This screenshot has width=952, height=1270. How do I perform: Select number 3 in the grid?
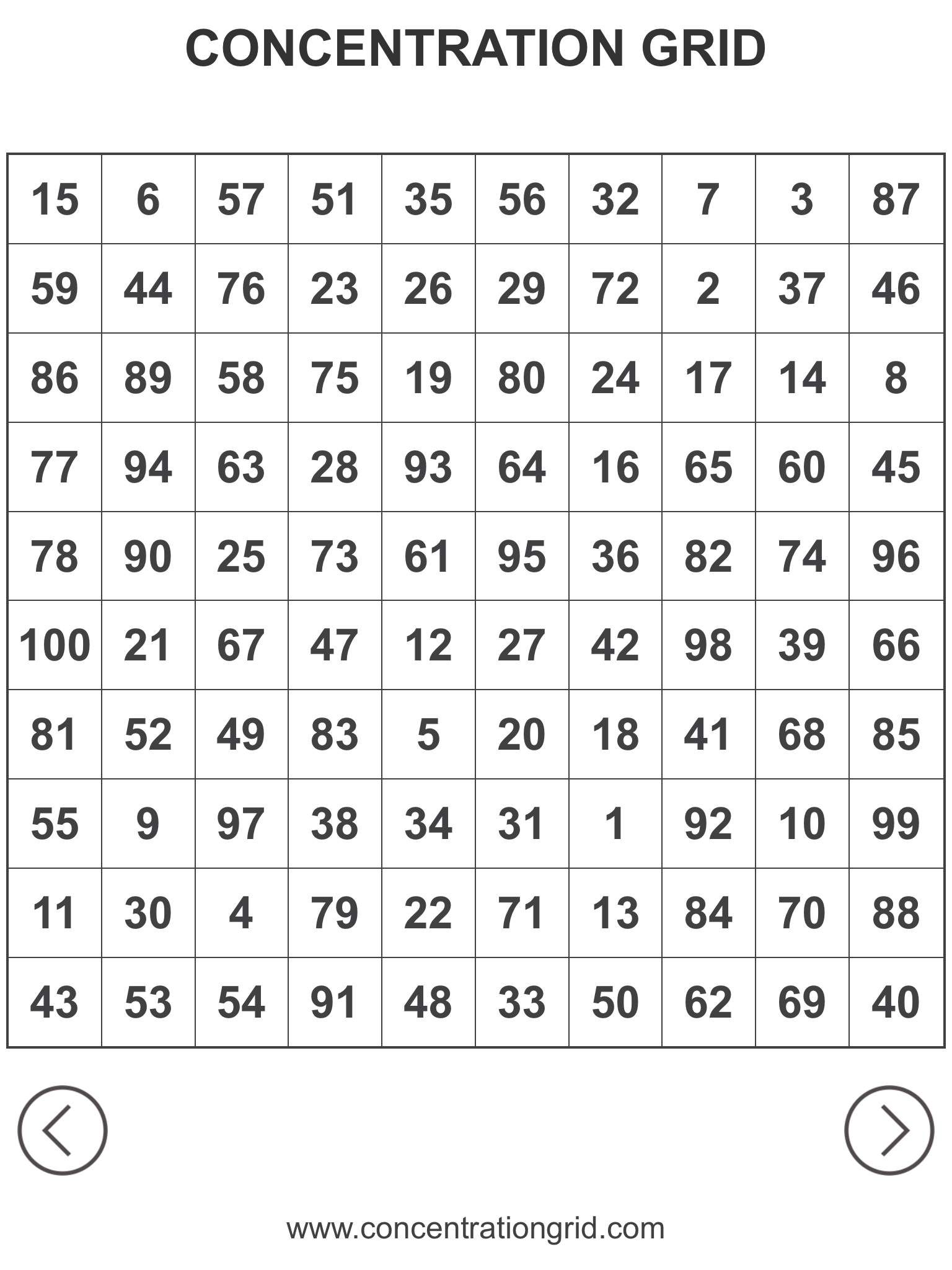pyautogui.click(x=802, y=199)
